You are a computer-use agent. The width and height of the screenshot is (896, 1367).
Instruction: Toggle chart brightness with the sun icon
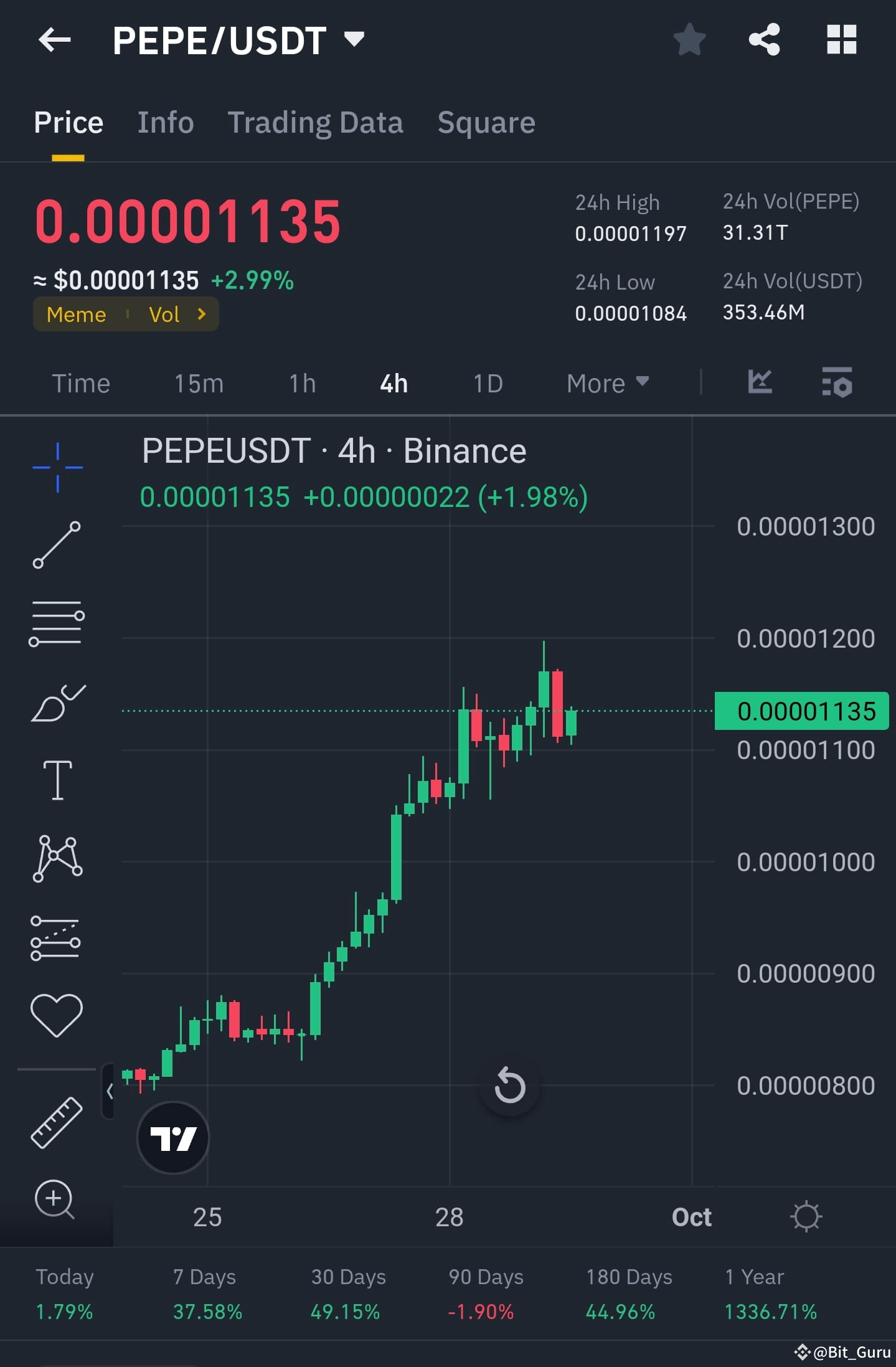[806, 1216]
